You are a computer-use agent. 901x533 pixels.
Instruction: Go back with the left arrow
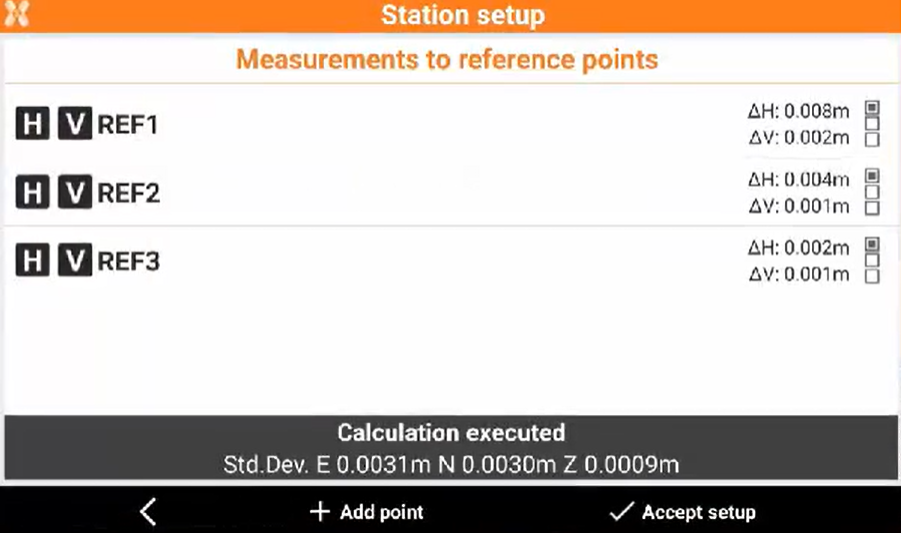click(148, 512)
